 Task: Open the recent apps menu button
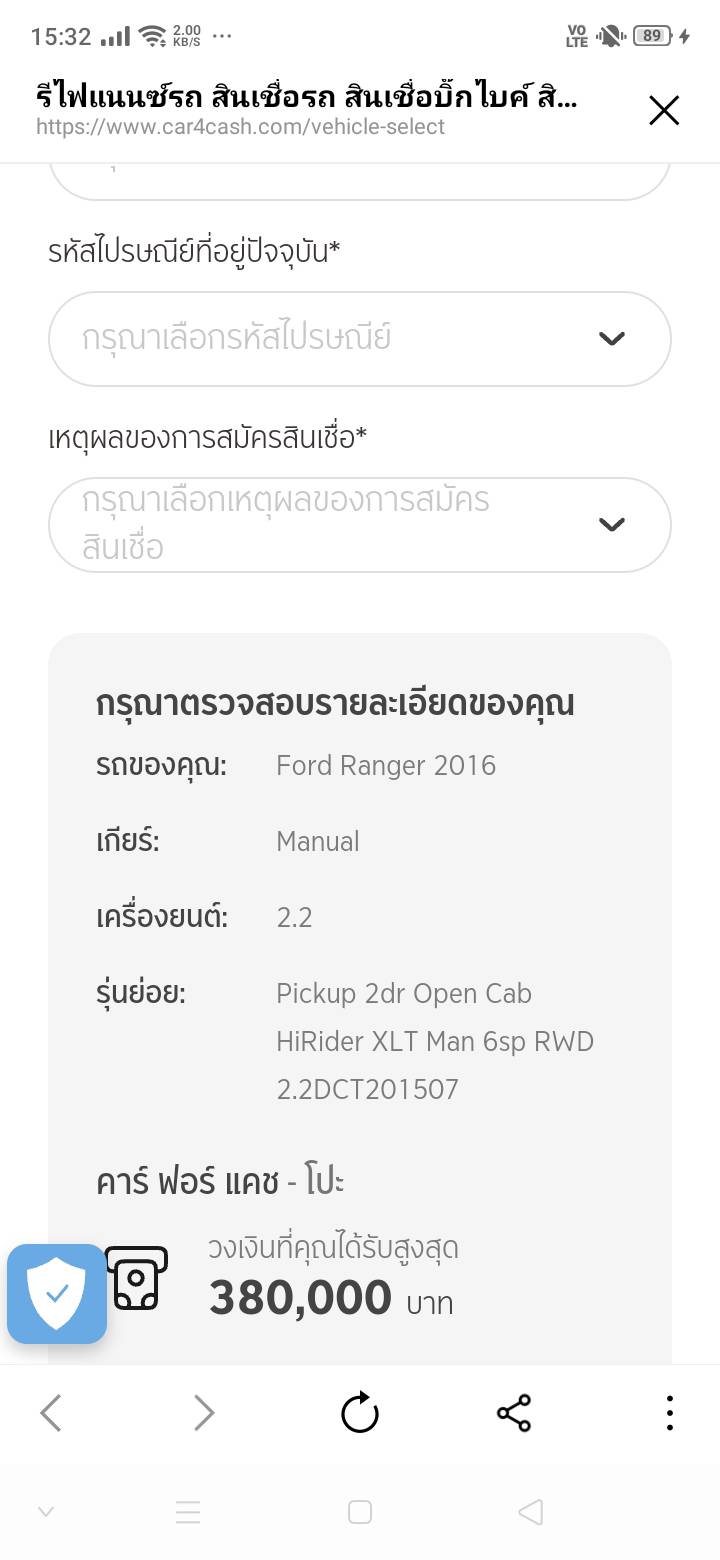pyautogui.click(x=188, y=1512)
